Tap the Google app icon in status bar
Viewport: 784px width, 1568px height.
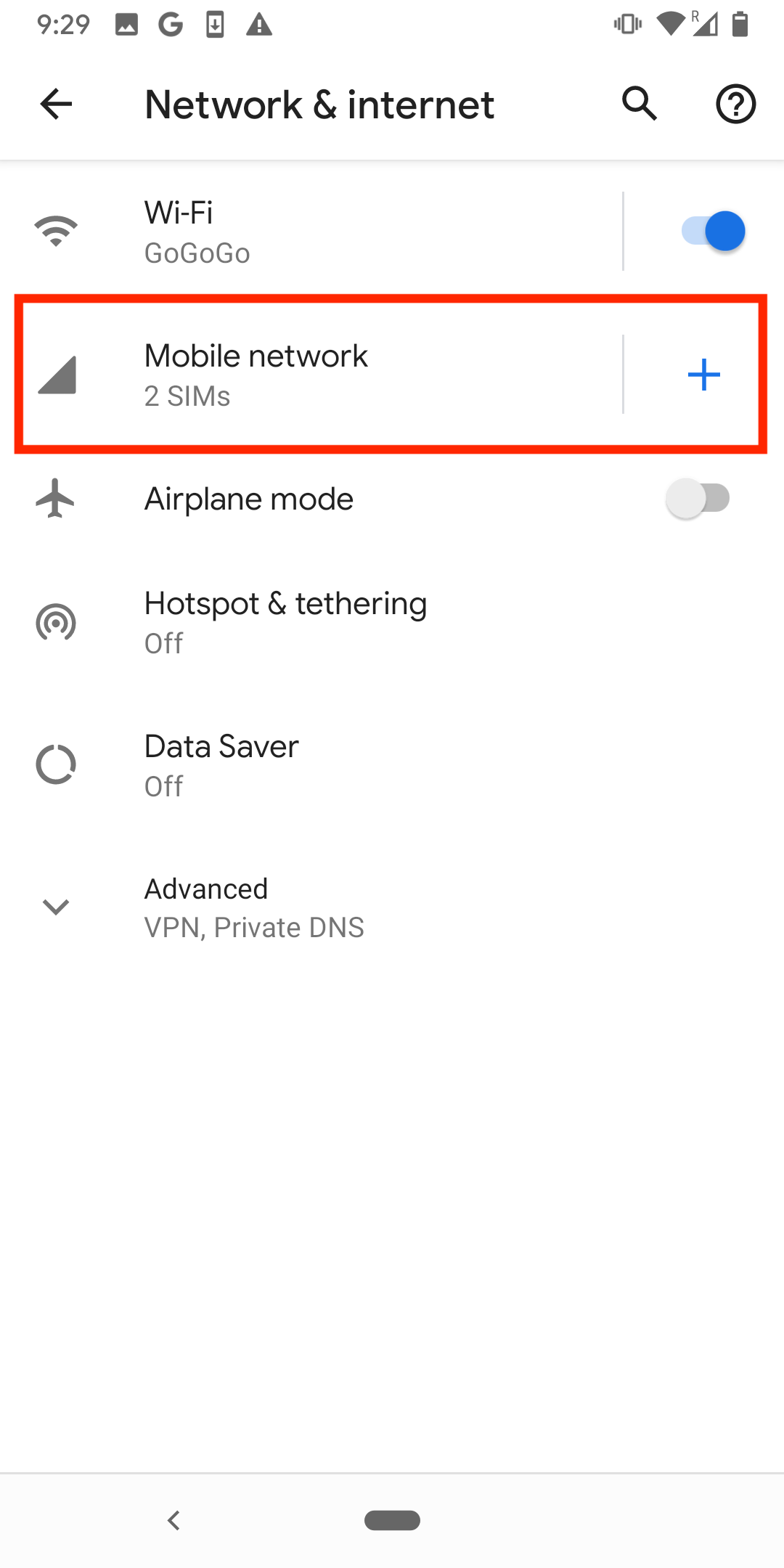coord(169,24)
